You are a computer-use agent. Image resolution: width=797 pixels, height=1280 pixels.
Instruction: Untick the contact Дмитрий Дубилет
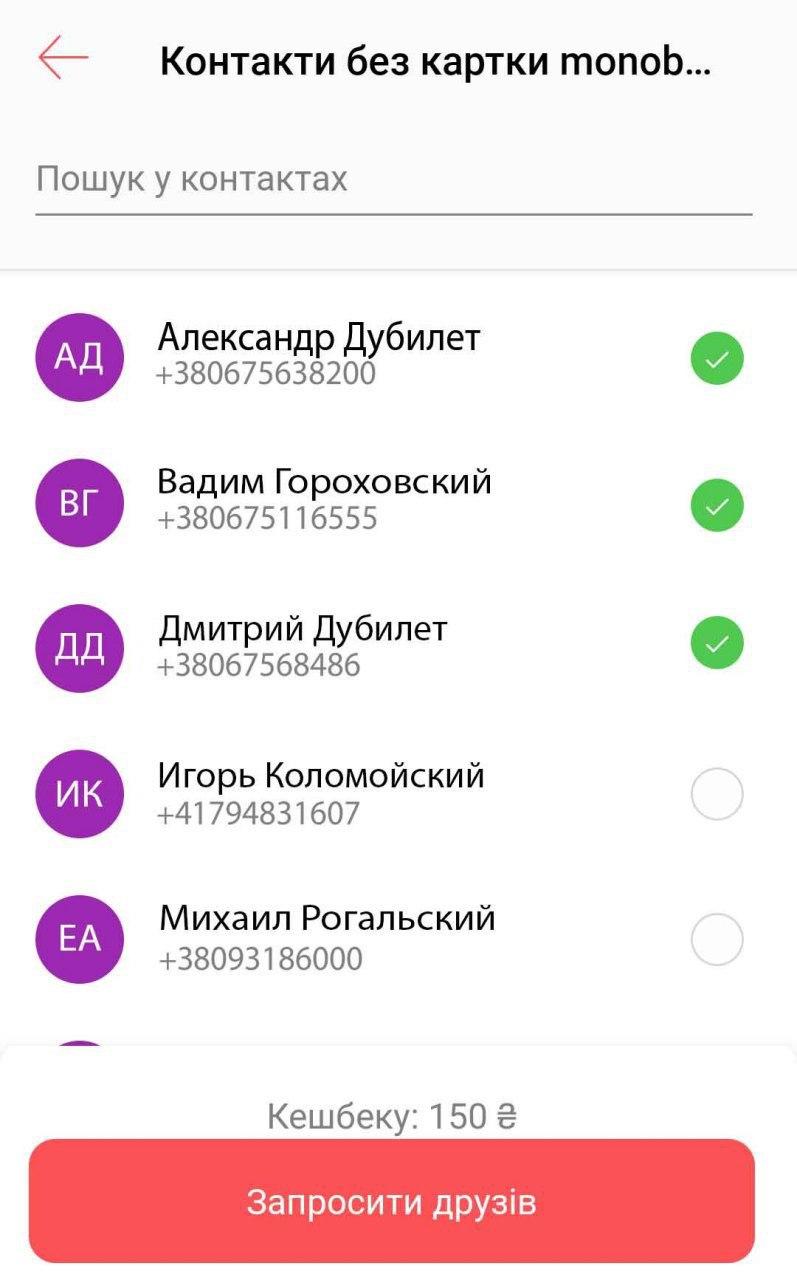tap(716, 643)
